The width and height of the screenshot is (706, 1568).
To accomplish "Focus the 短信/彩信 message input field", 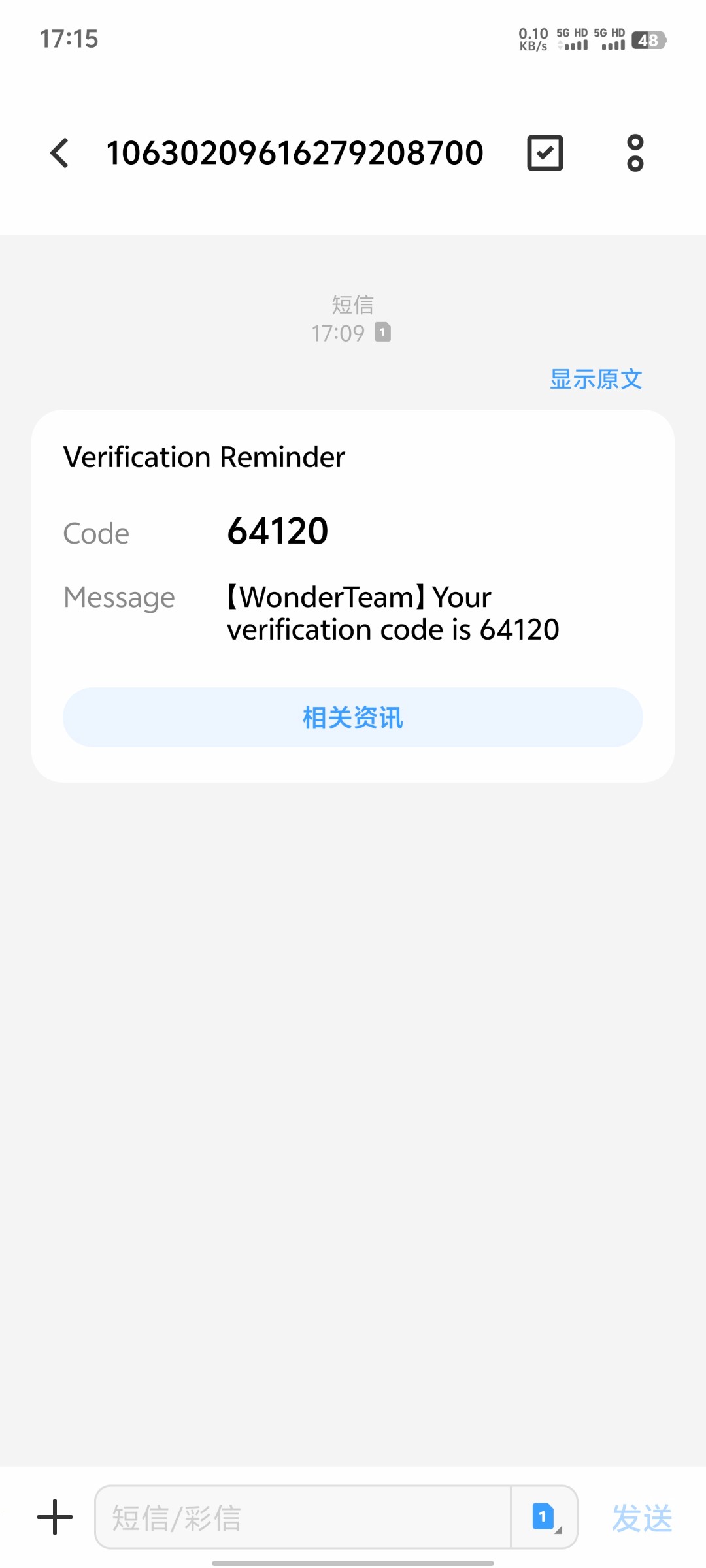I will tap(301, 1517).
